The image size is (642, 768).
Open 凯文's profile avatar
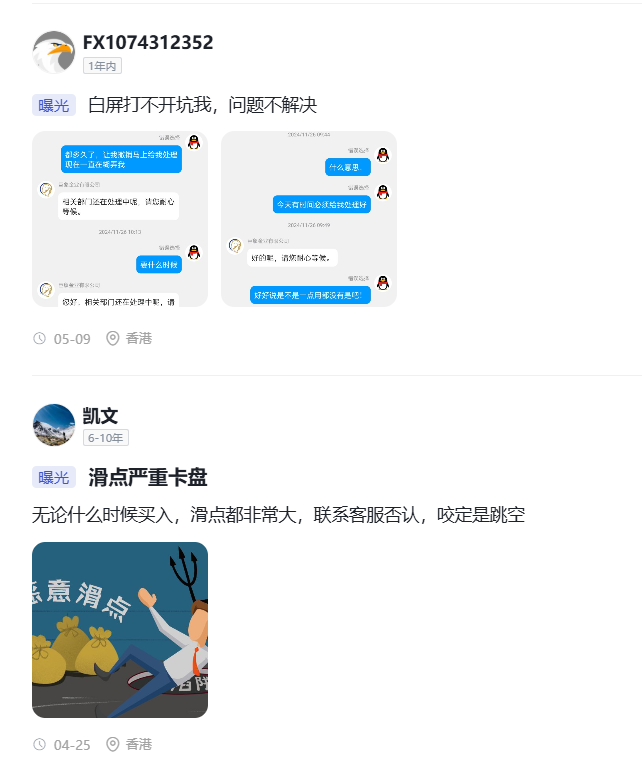[x=54, y=425]
